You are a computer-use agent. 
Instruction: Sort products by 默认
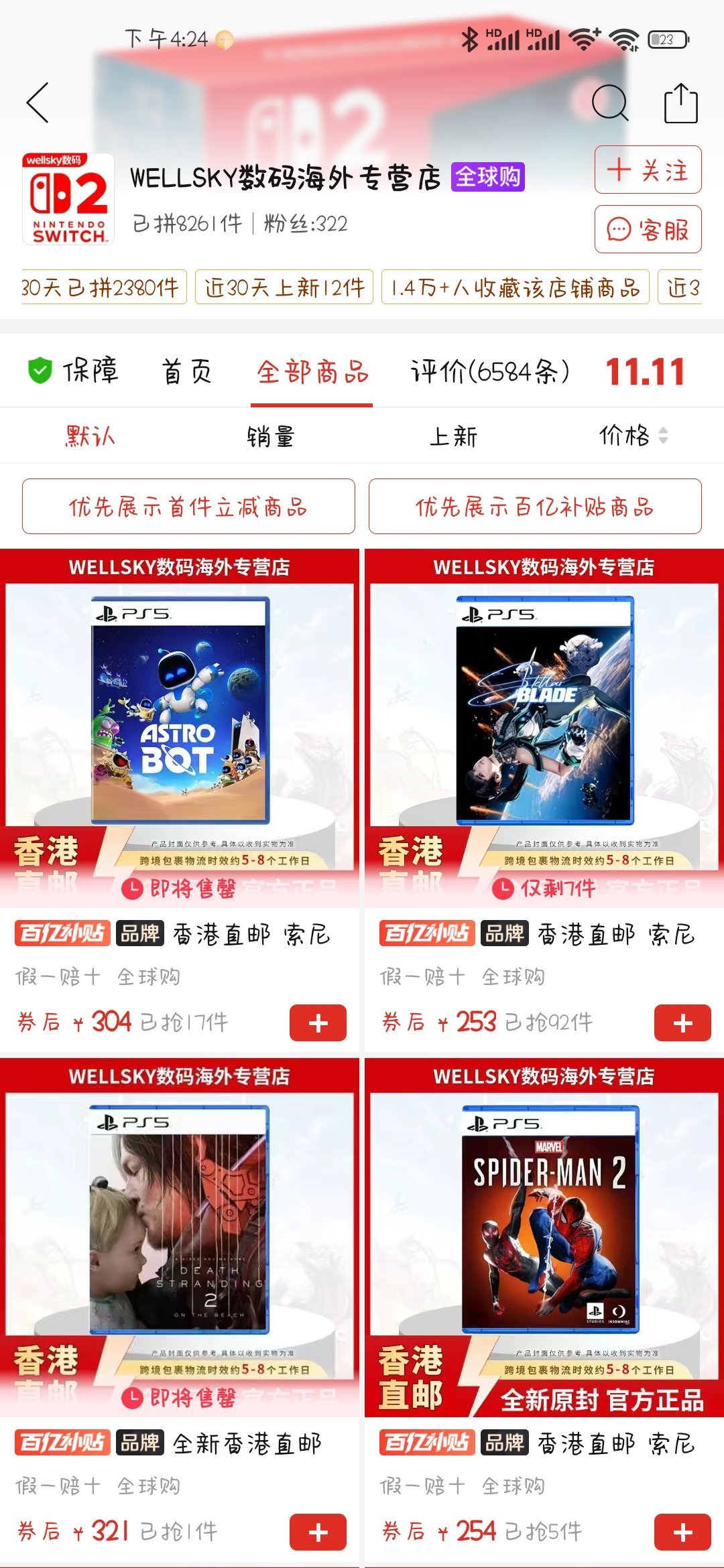[90, 436]
